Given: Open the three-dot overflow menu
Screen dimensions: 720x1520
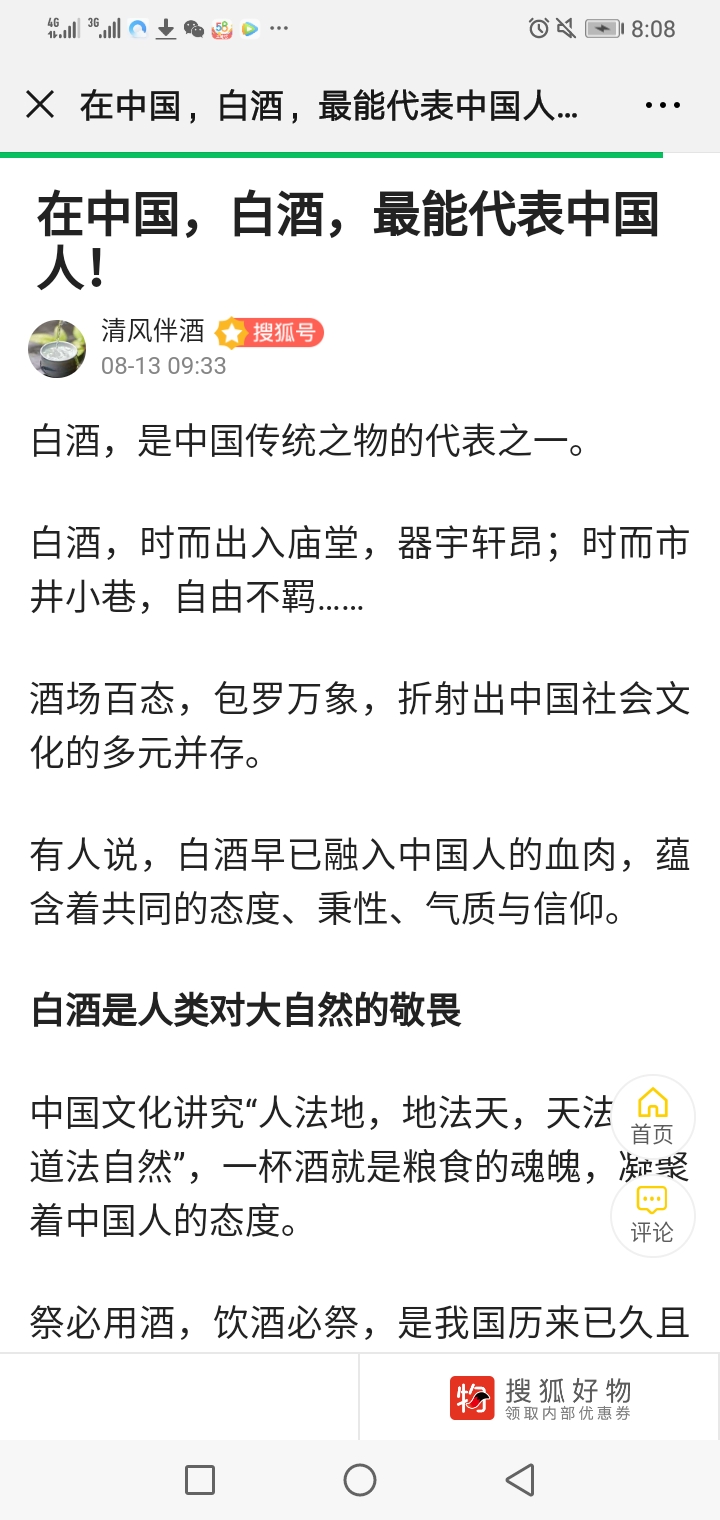Looking at the screenshot, I should tap(662, 105).
